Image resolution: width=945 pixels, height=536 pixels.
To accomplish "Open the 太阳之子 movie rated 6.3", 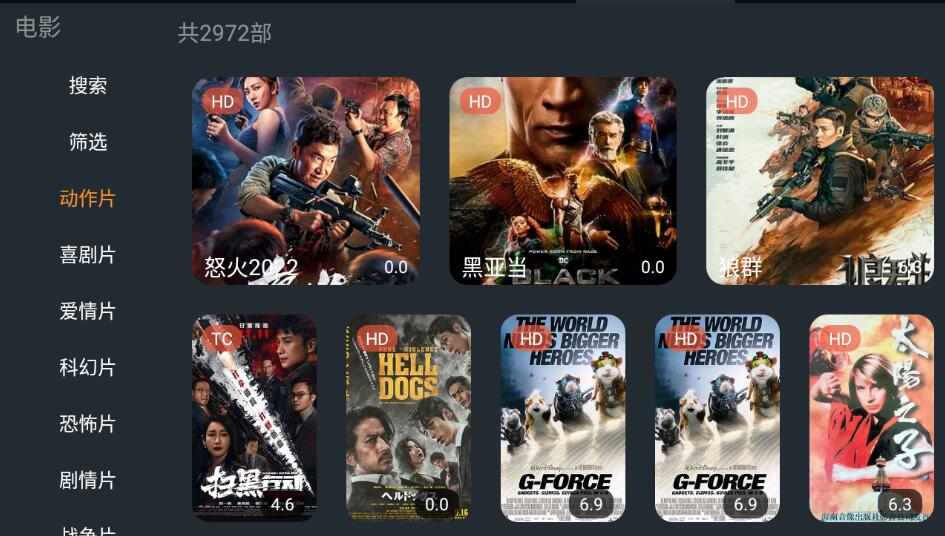I will pos(871,418).
